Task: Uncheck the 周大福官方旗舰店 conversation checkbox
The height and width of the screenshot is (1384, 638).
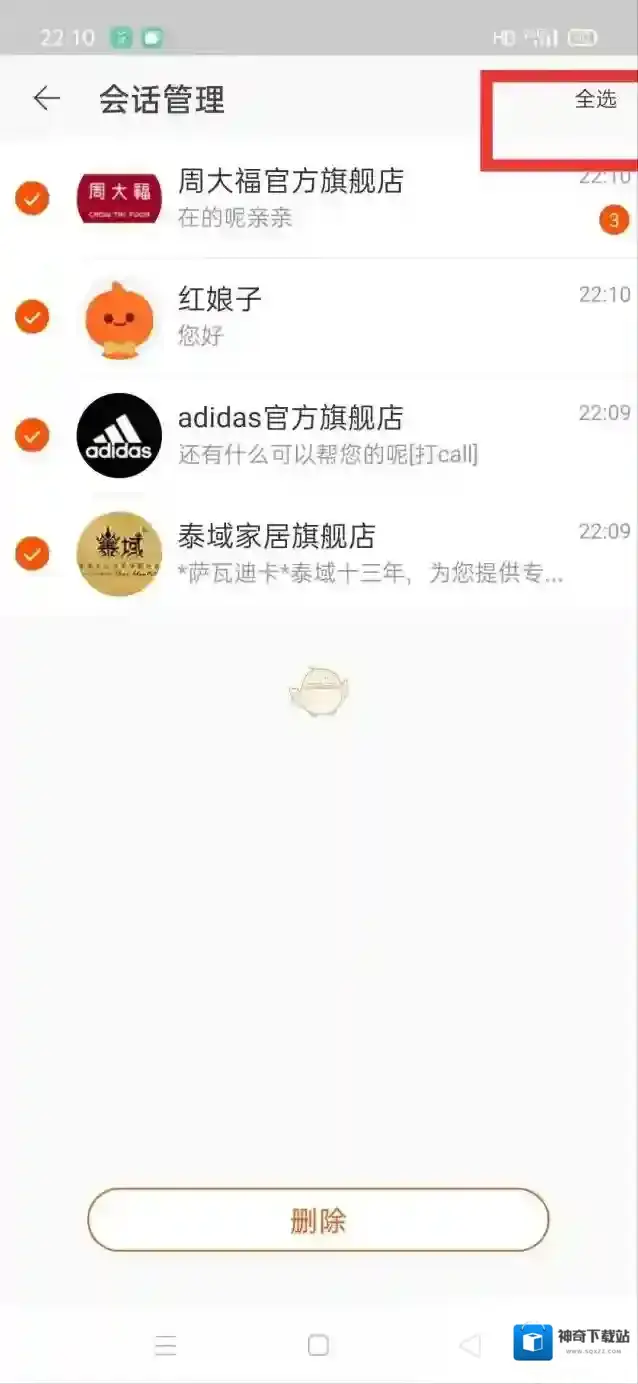Action: coord(32,199)
